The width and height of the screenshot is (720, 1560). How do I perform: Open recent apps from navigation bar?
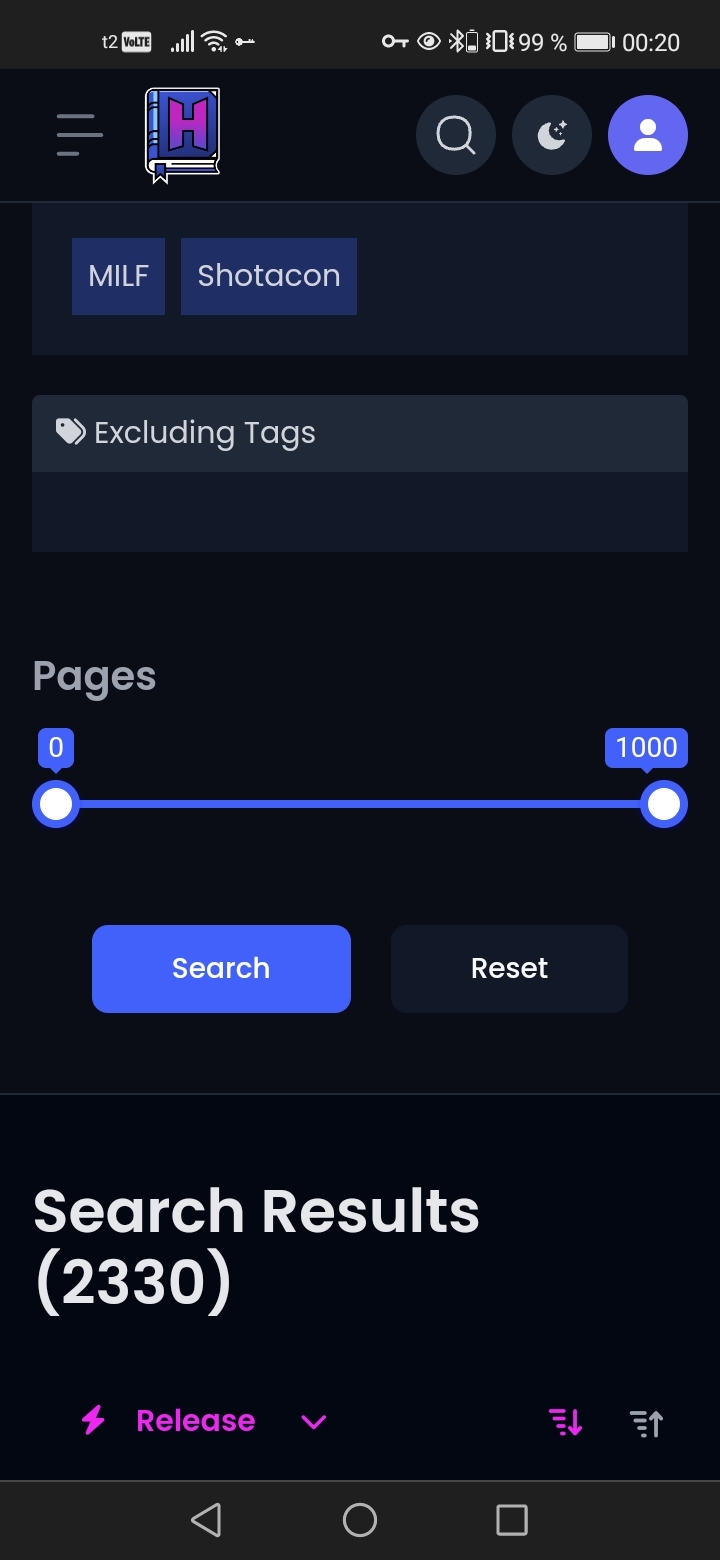512,1520
